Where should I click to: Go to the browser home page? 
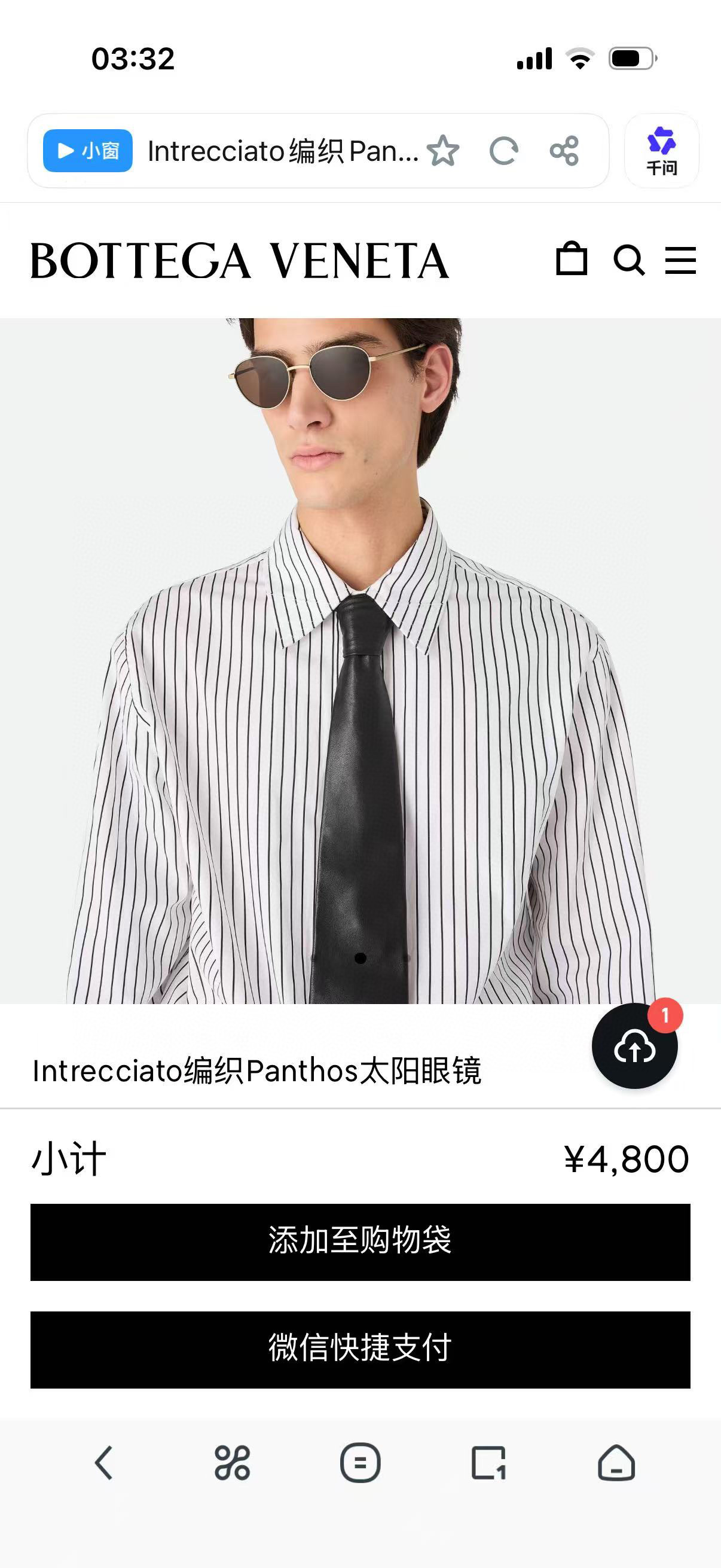click(616, 1463)
